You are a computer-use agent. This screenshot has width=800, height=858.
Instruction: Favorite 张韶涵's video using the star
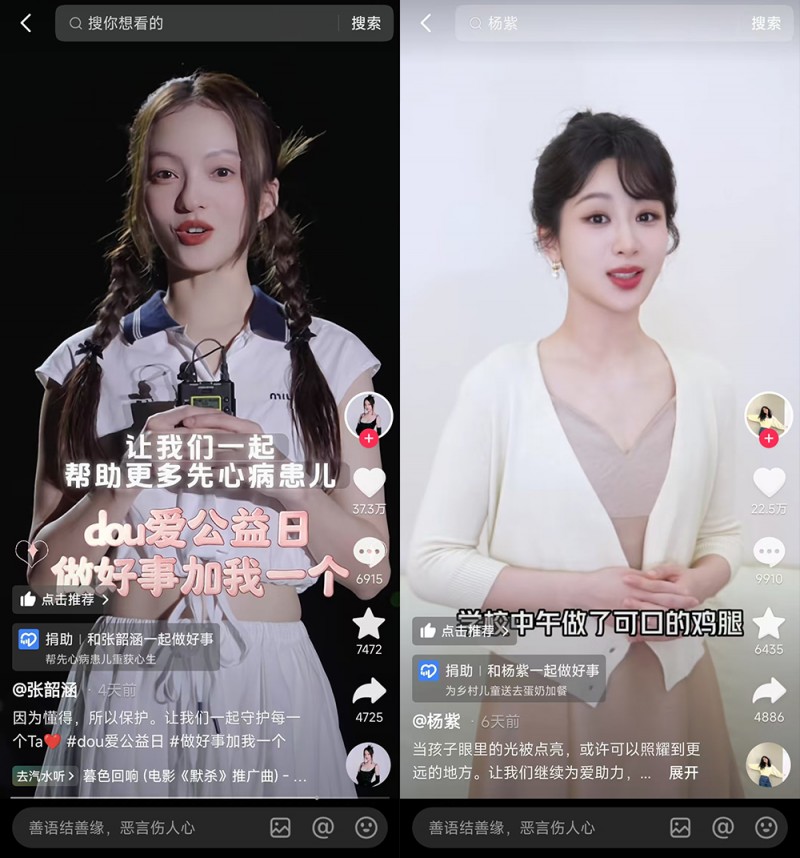coord(369,624)
